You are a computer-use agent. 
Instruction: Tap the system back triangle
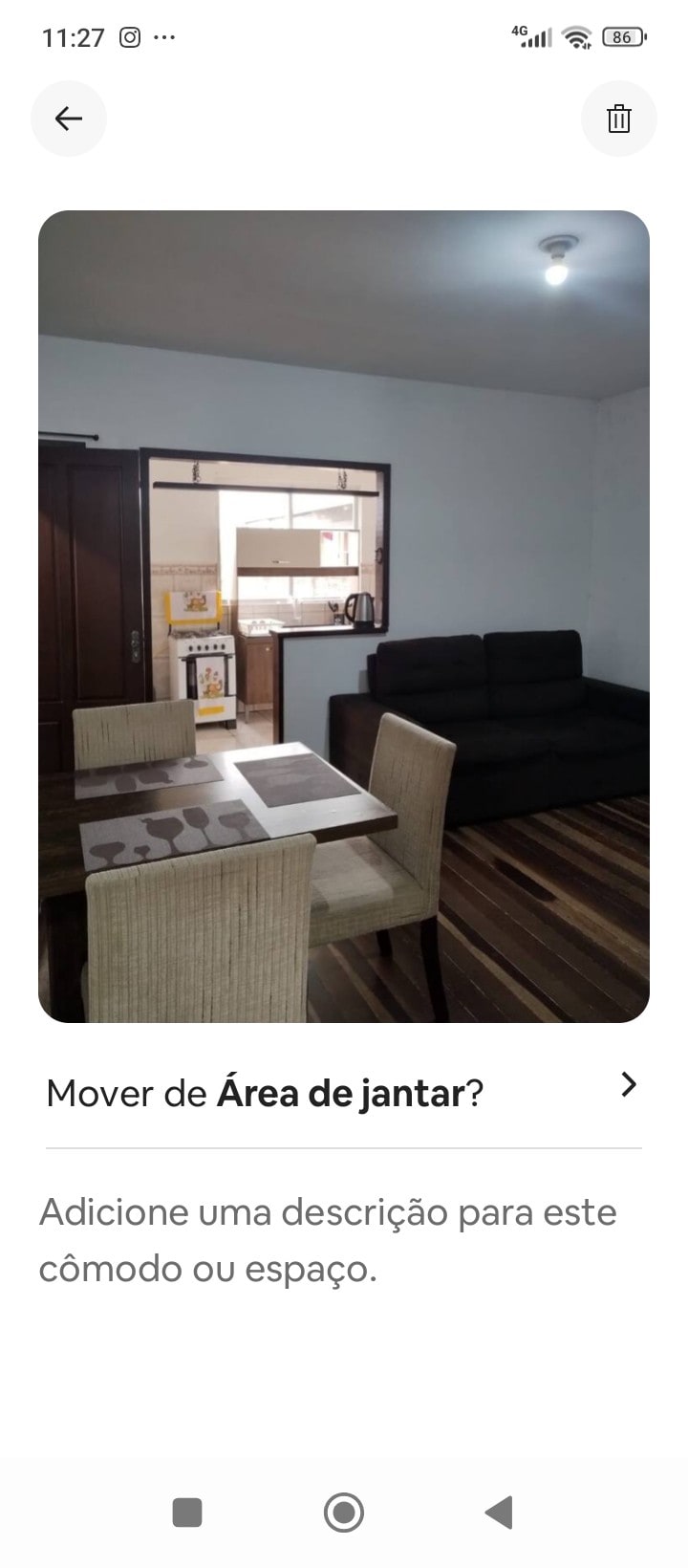click(x=499, y=1513)
